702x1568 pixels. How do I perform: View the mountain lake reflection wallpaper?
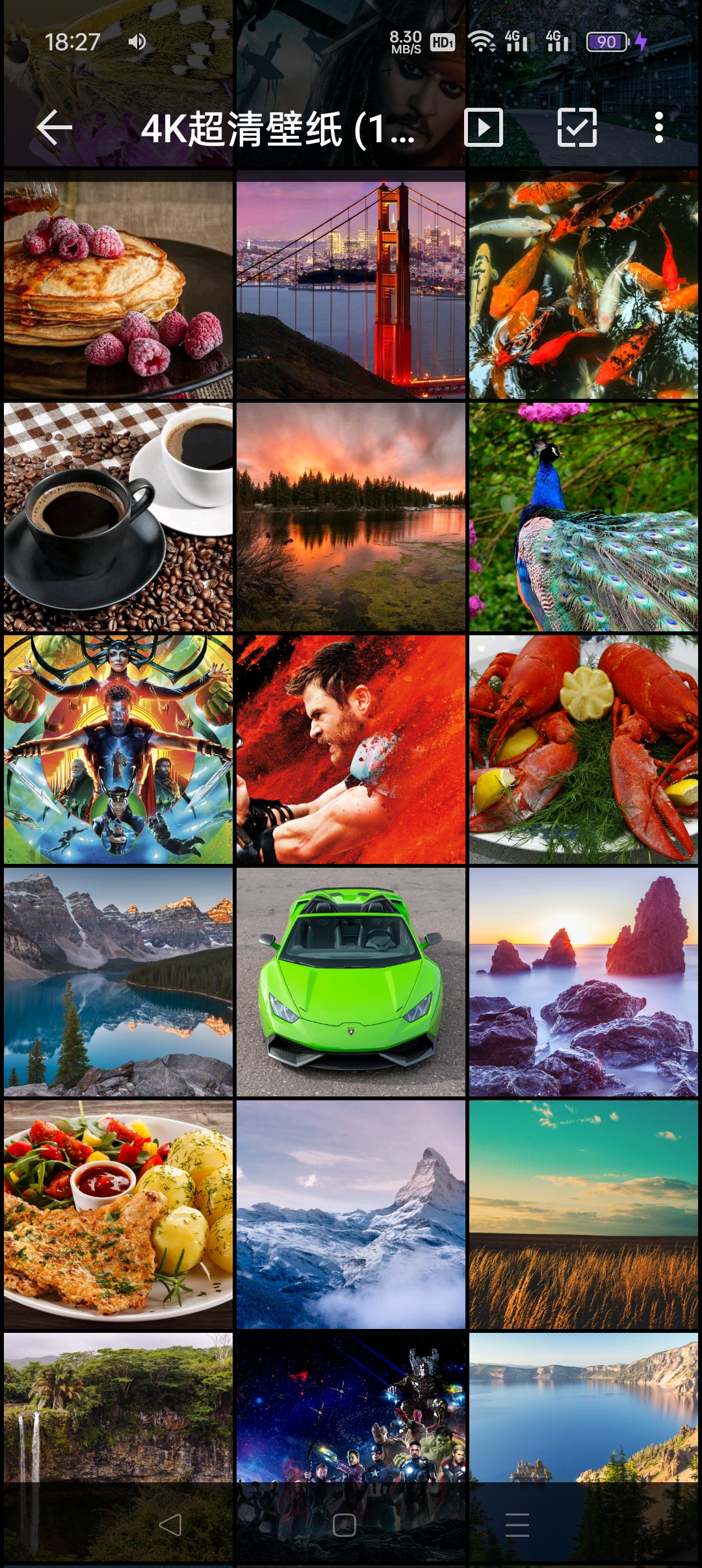(118, 982)
